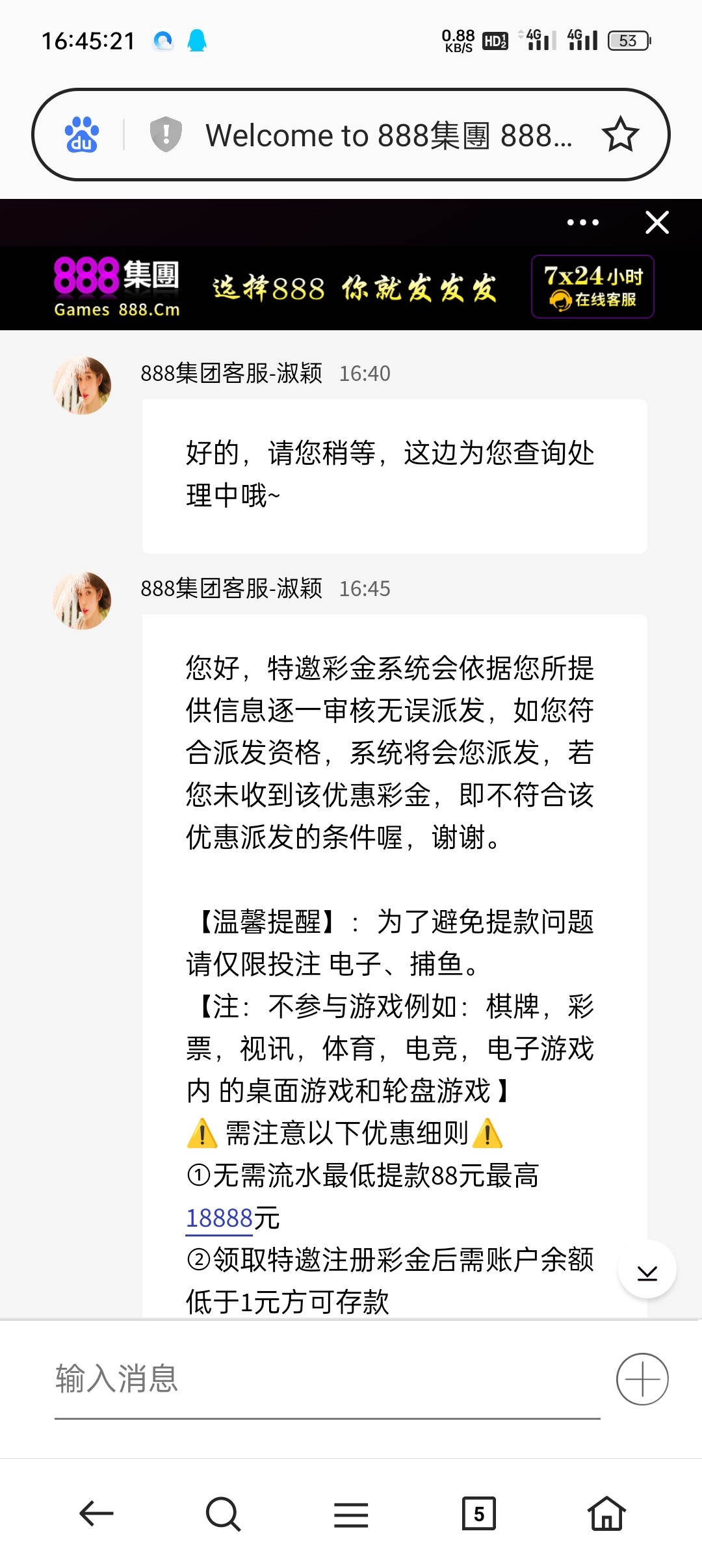View the 5 open browser tabs

[478, 1513]
